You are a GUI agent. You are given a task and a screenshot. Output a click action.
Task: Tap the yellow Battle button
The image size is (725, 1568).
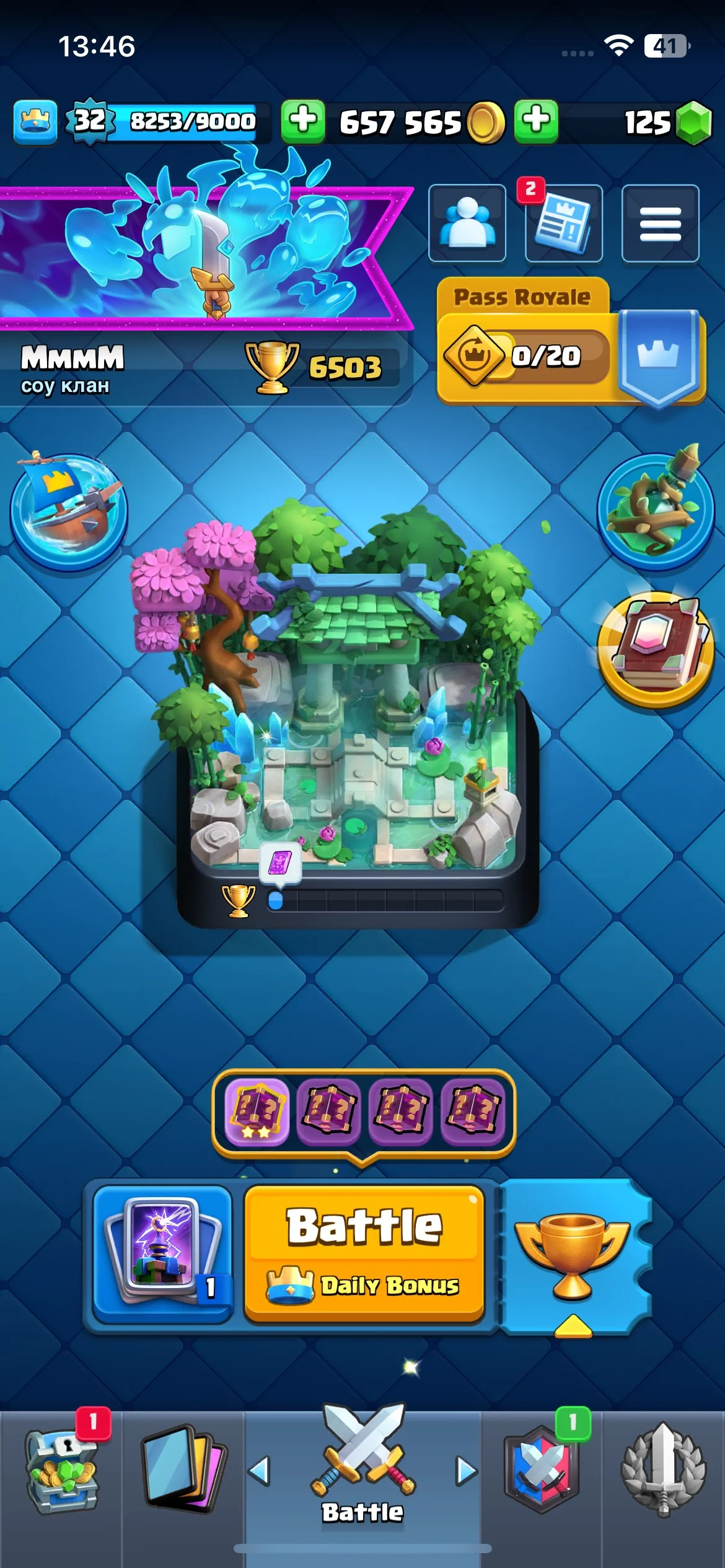click(364, 1252)
